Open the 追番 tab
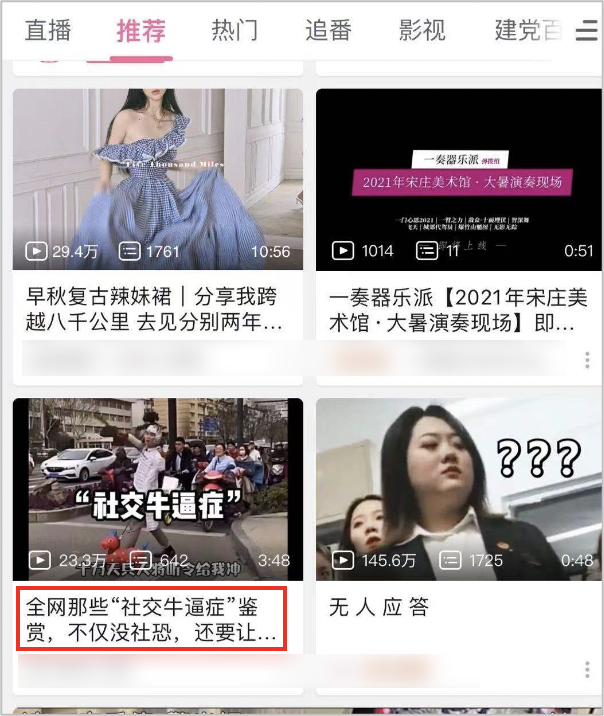The image size is (604, 716). (x=328, y=30)
